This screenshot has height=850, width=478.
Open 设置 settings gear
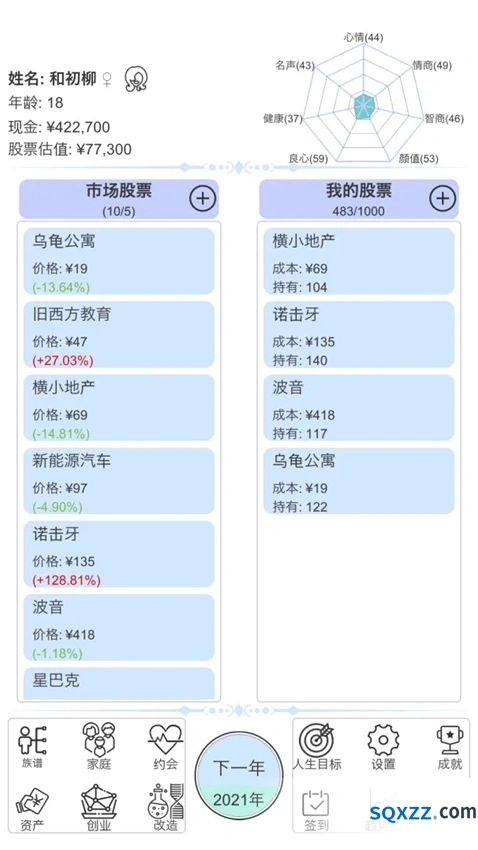(x=383, y=746)
